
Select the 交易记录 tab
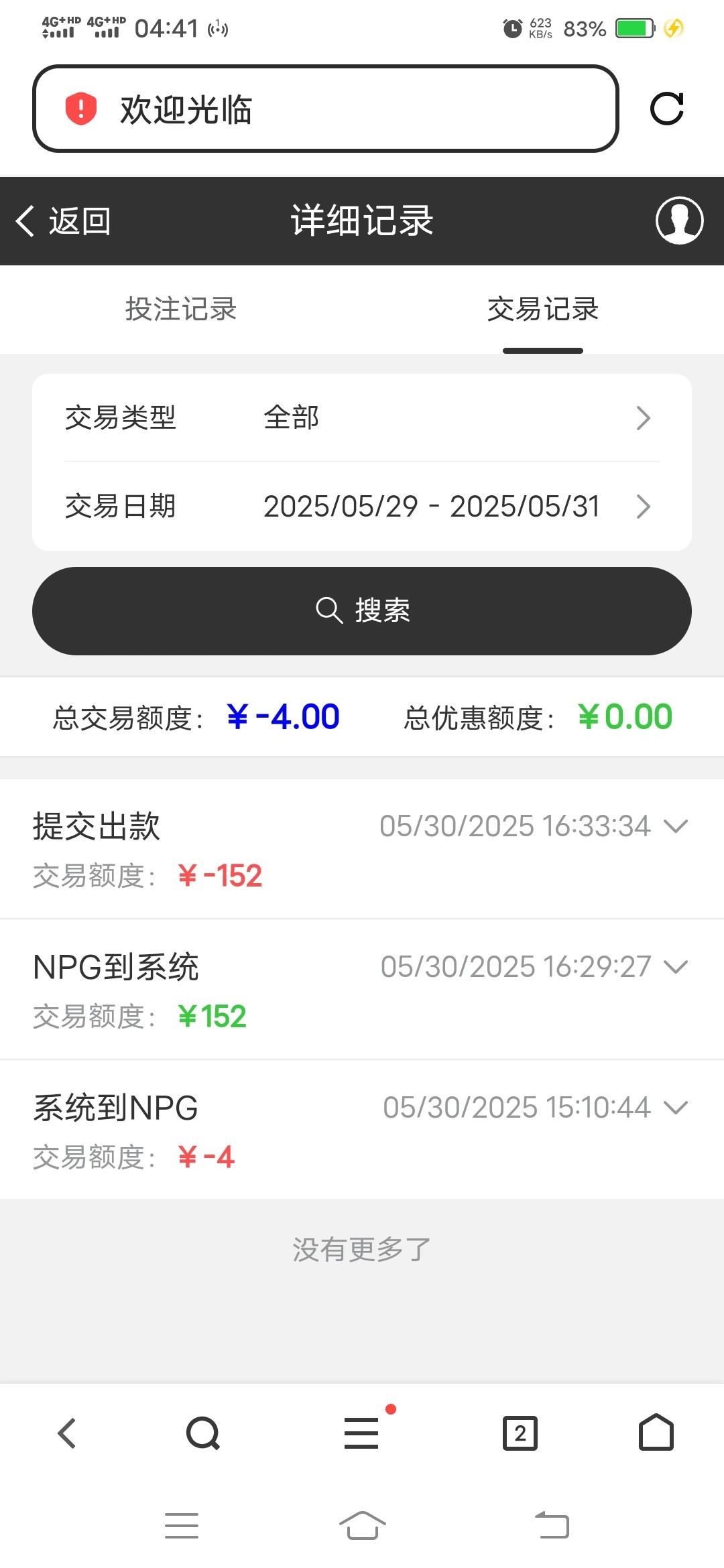tap(542, 310)
